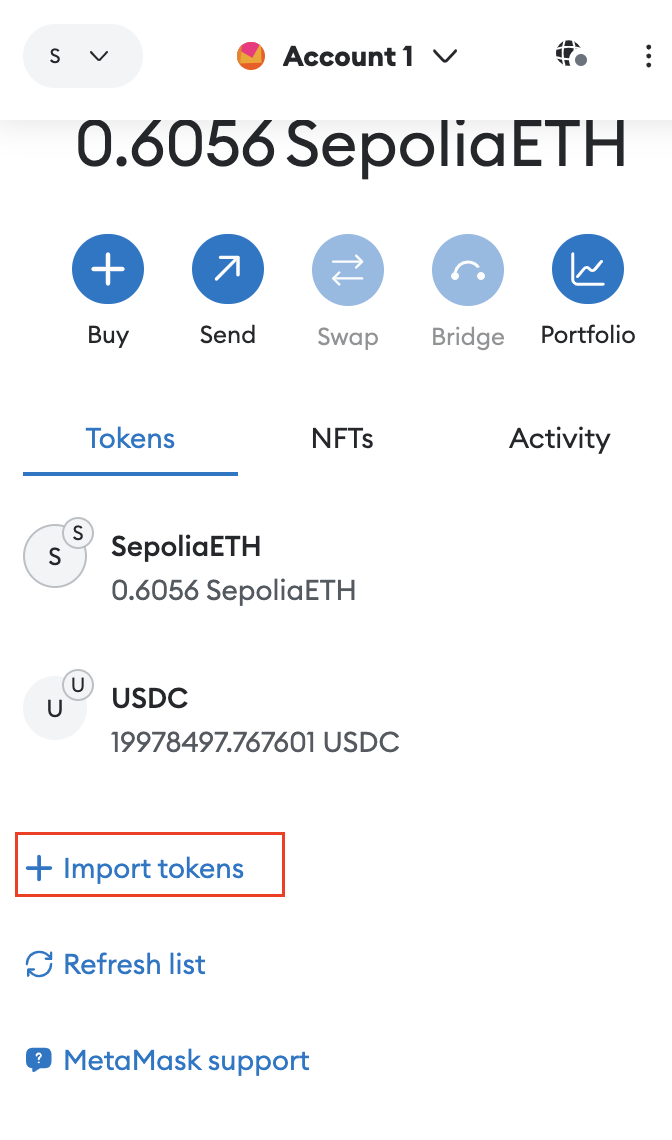Expand the Account 1 picker
672x1140 pixels.
(x=348, y=56)
